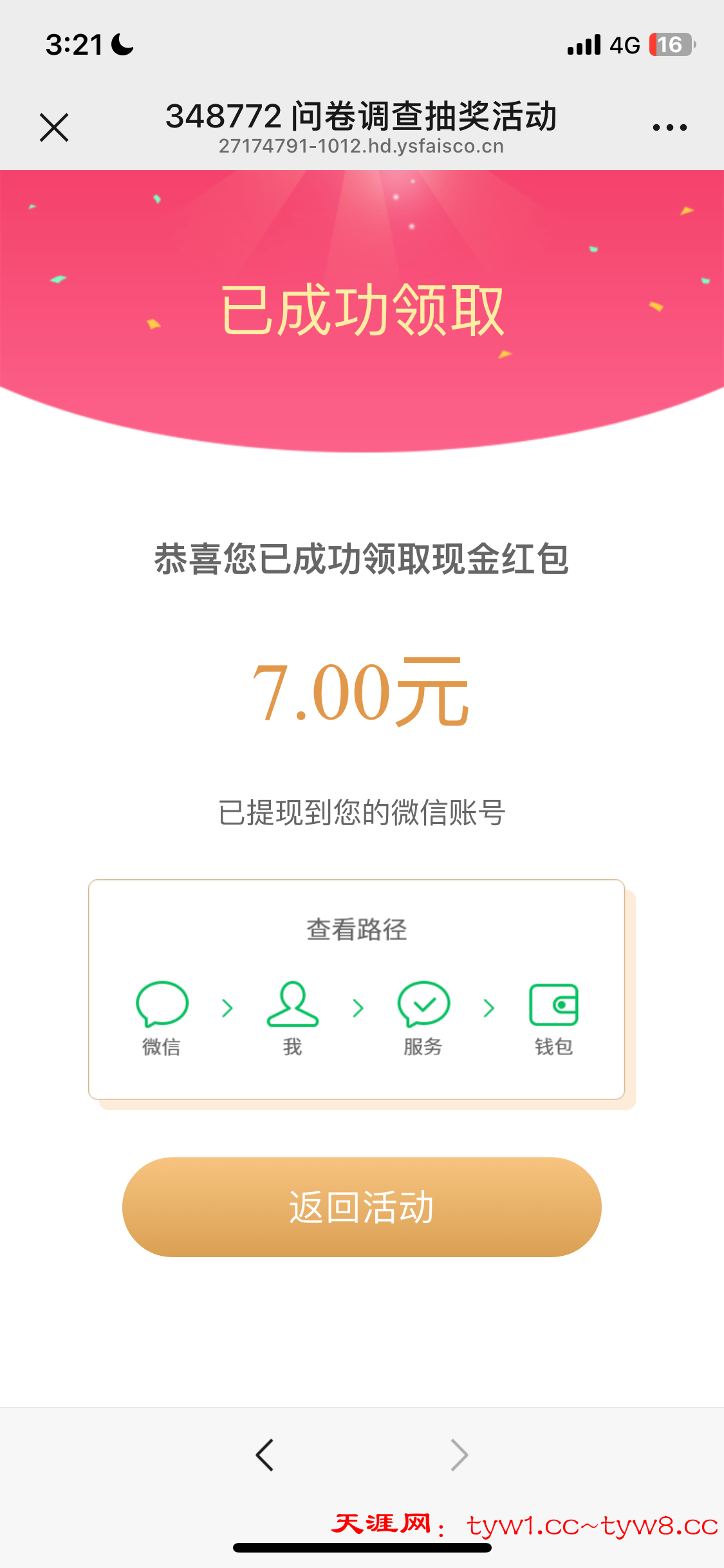Go back to the previous web page

pyautogui.click(x=265, y=1455)
